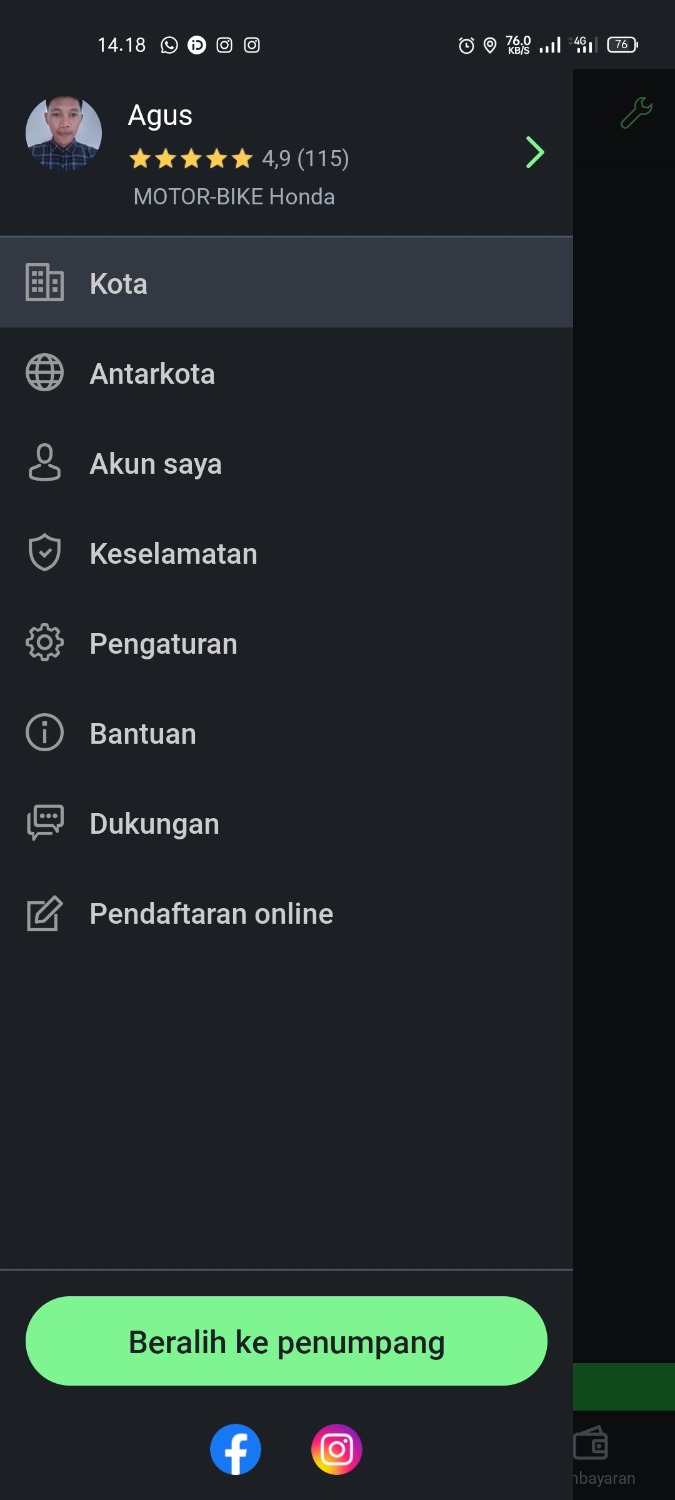Viewport: 675px width, 1500px height.
Task: Open Pengaturan settings
Action: click(163, 644)
